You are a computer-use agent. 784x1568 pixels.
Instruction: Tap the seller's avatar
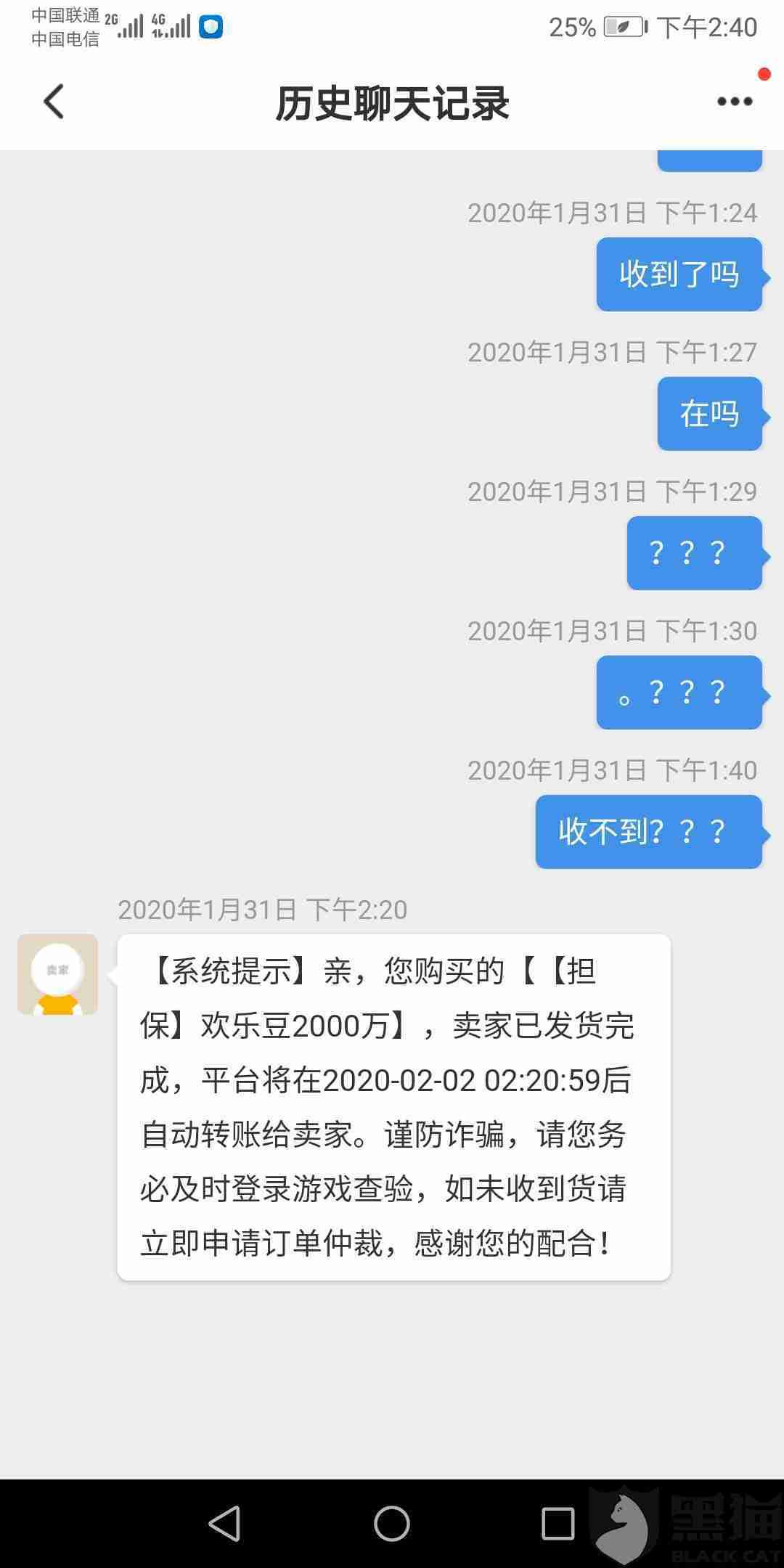57,974
